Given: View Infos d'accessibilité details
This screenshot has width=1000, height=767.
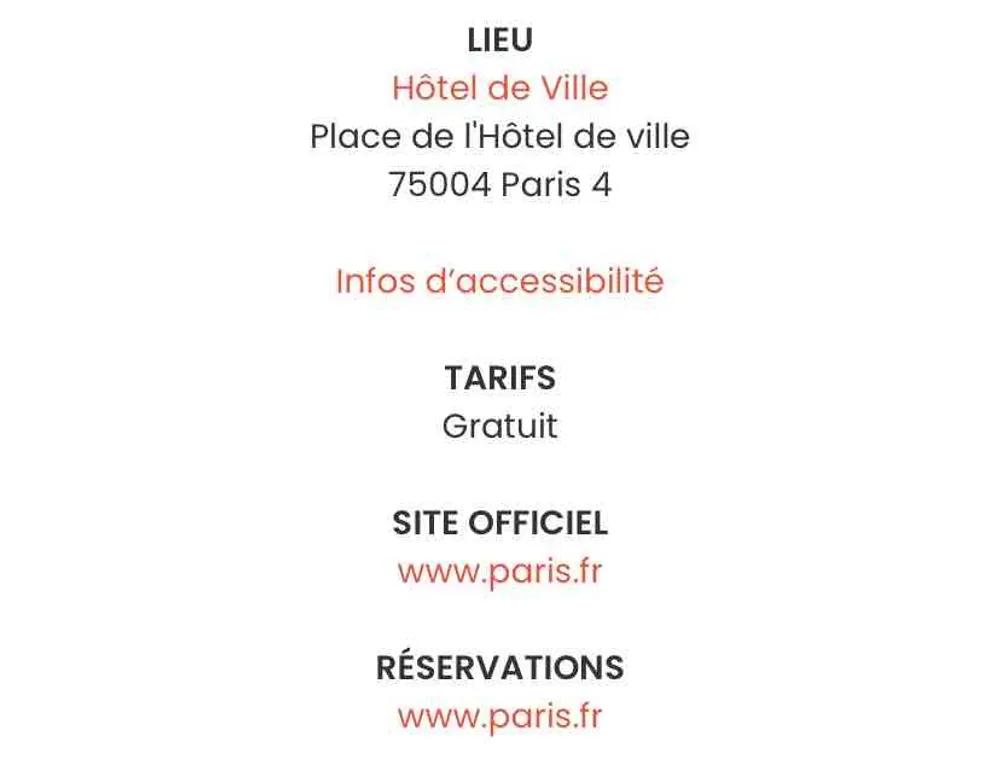Looking at the screenshot, I should coord(499,281).
